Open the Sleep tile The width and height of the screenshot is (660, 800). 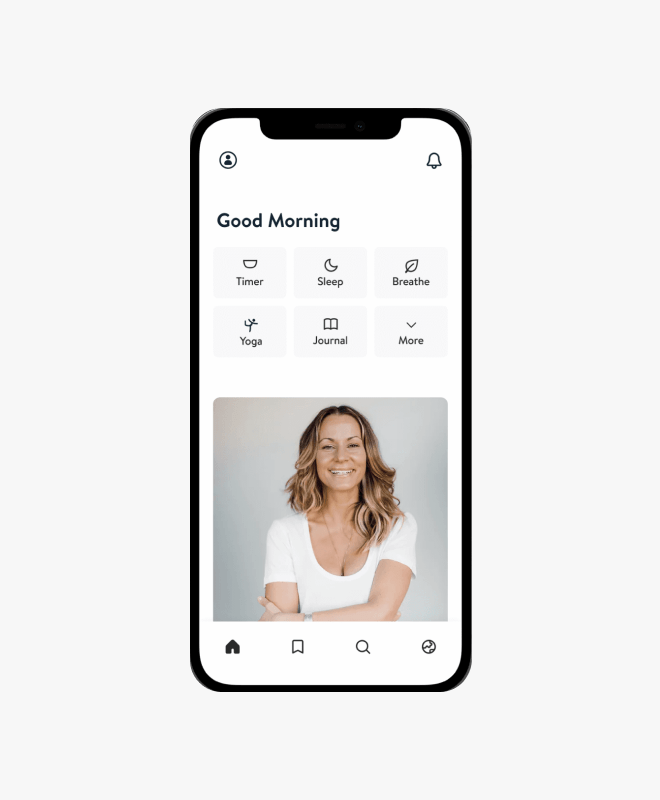[330, 272]
